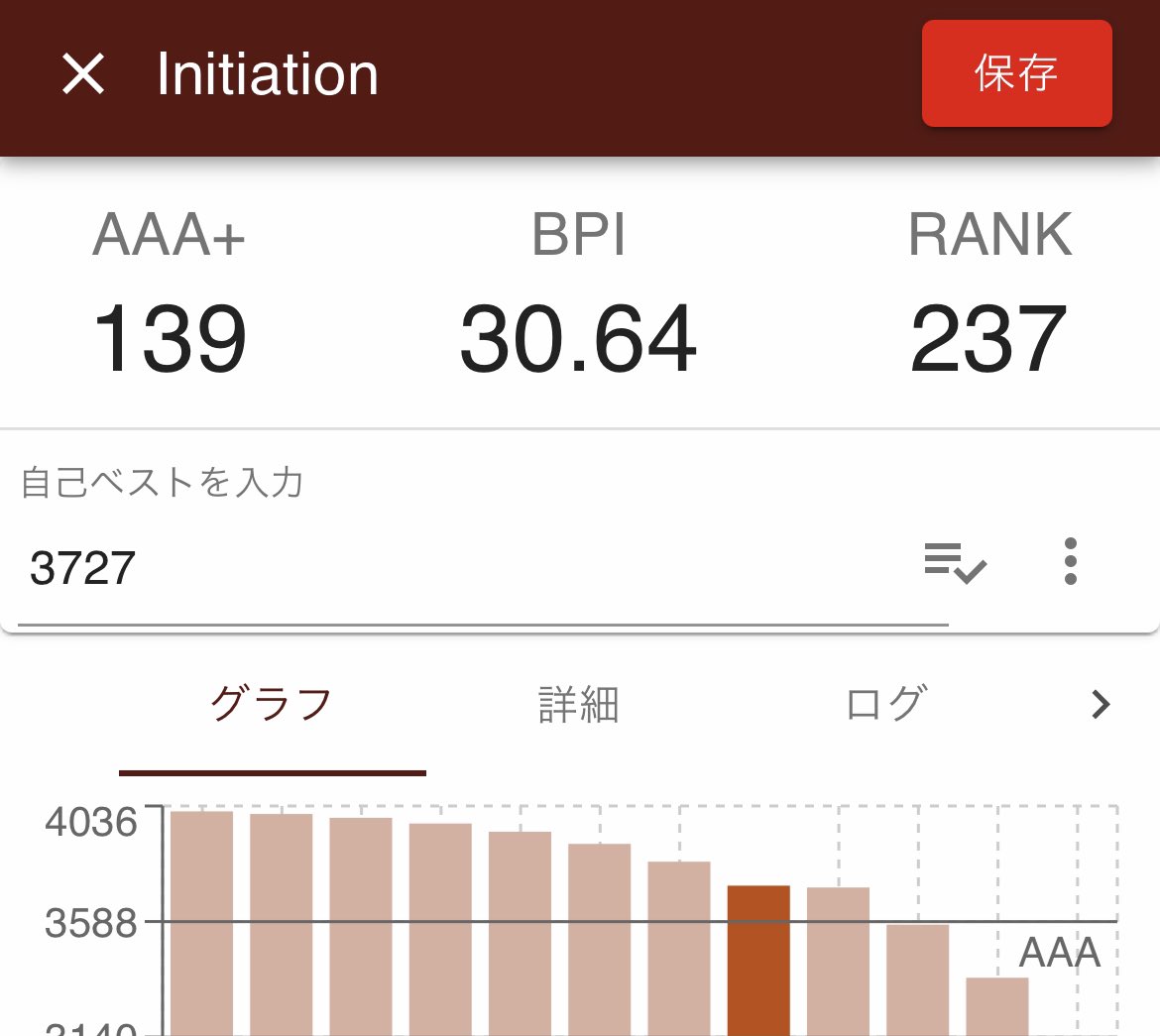
Task: Tap the red 保存 save button
Action: pyautogui.click(x=1016, y=74)
